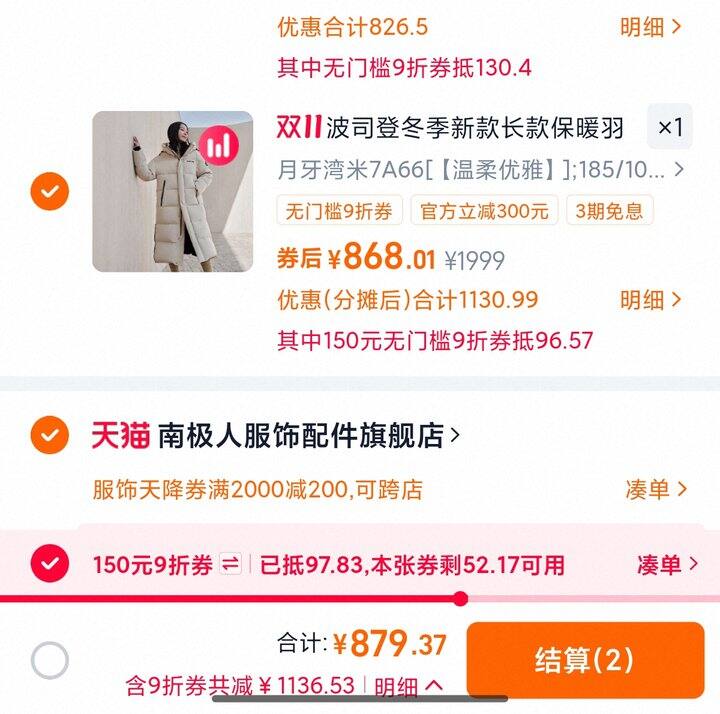720x714 pixels.
Task: Open the 波司登 coat product image
Action: click(x=172, y=191)
